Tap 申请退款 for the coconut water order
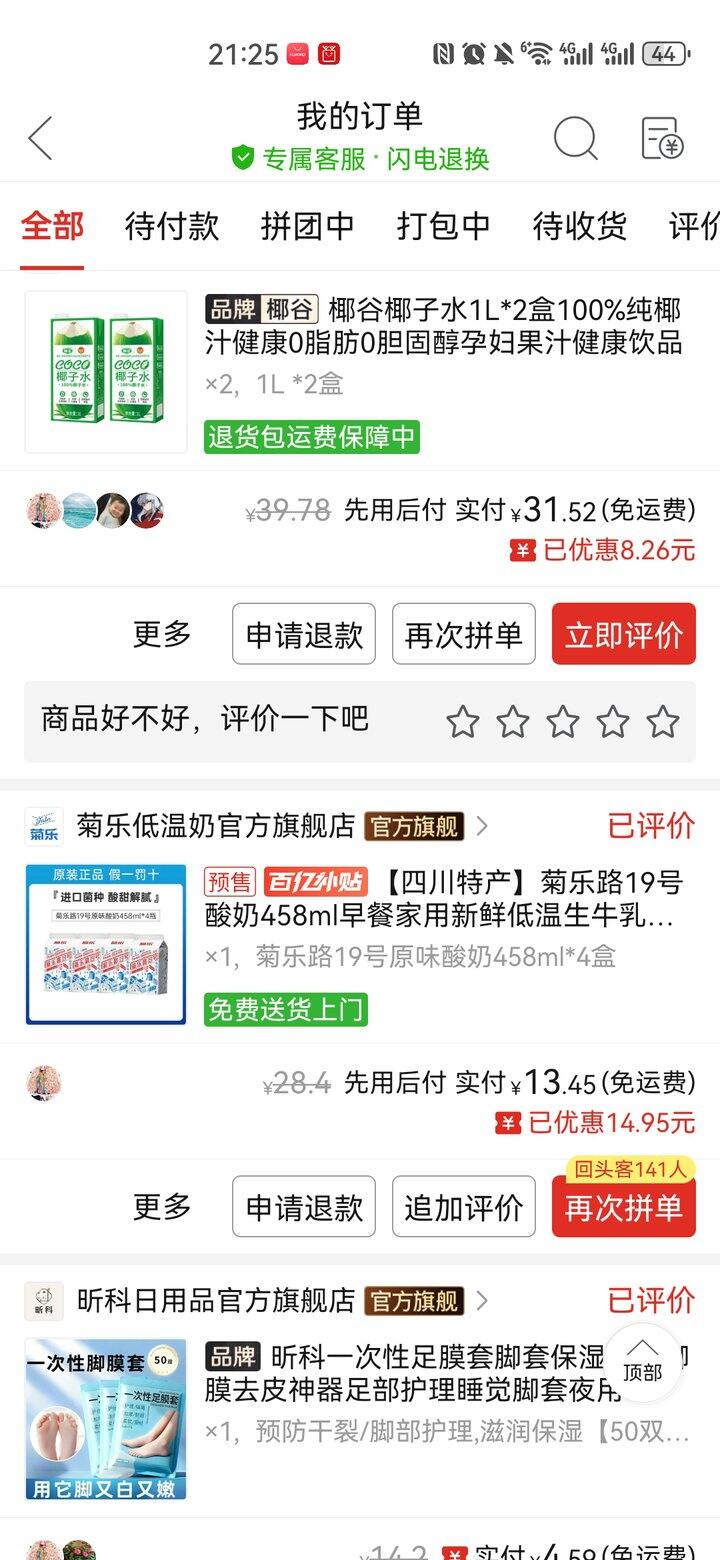 (304, 634)
